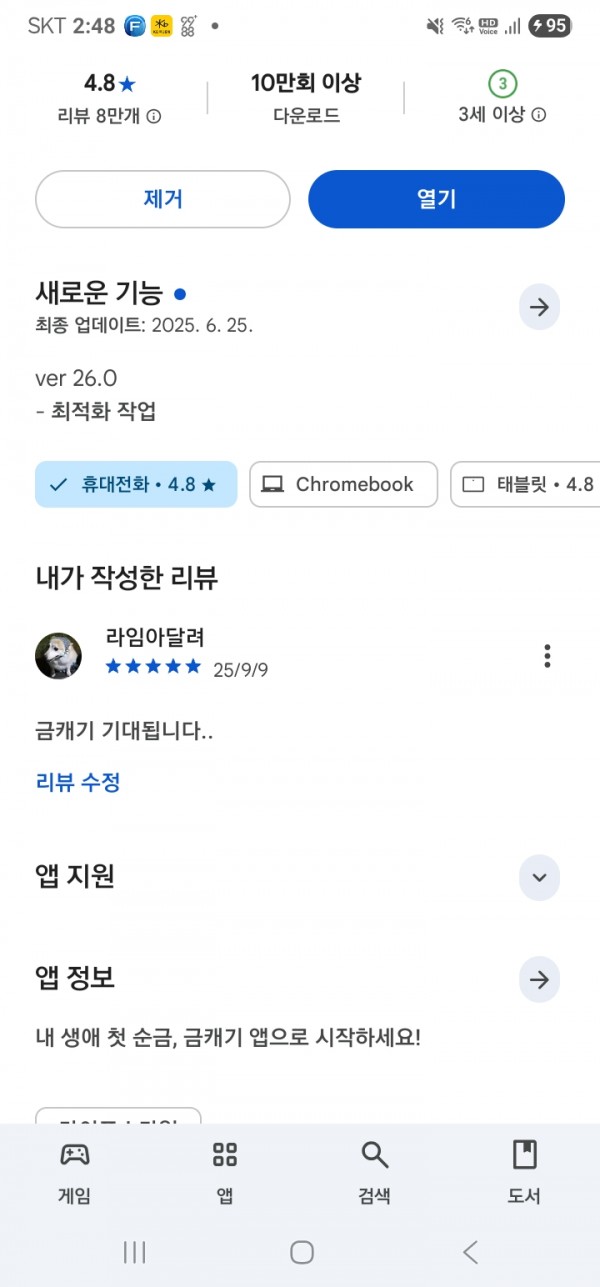Go back with the system back button
The height and width of the screenshot is (1287, 600).
pyautogui.click(x=470, y=1252)
